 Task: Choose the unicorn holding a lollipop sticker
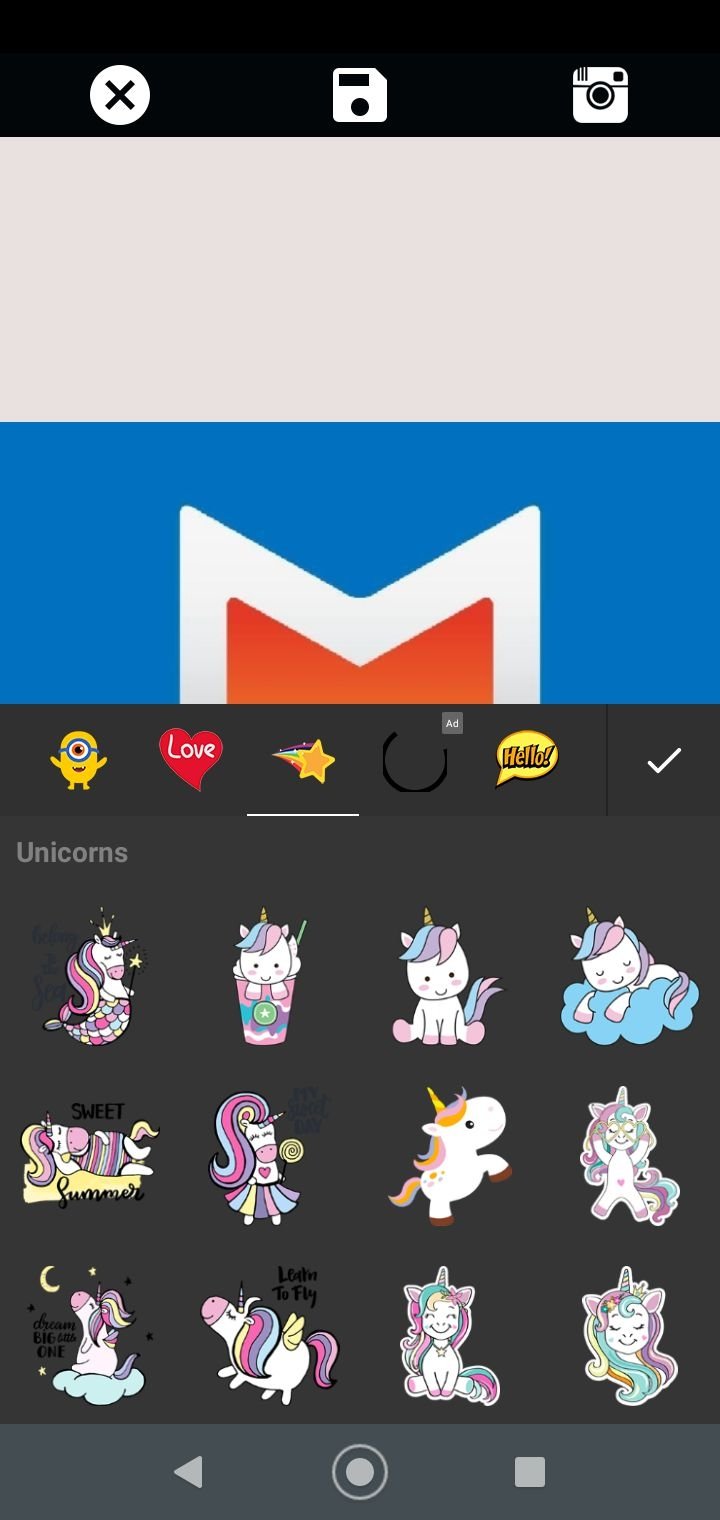pyautogui.click(x=270, y=1157)
